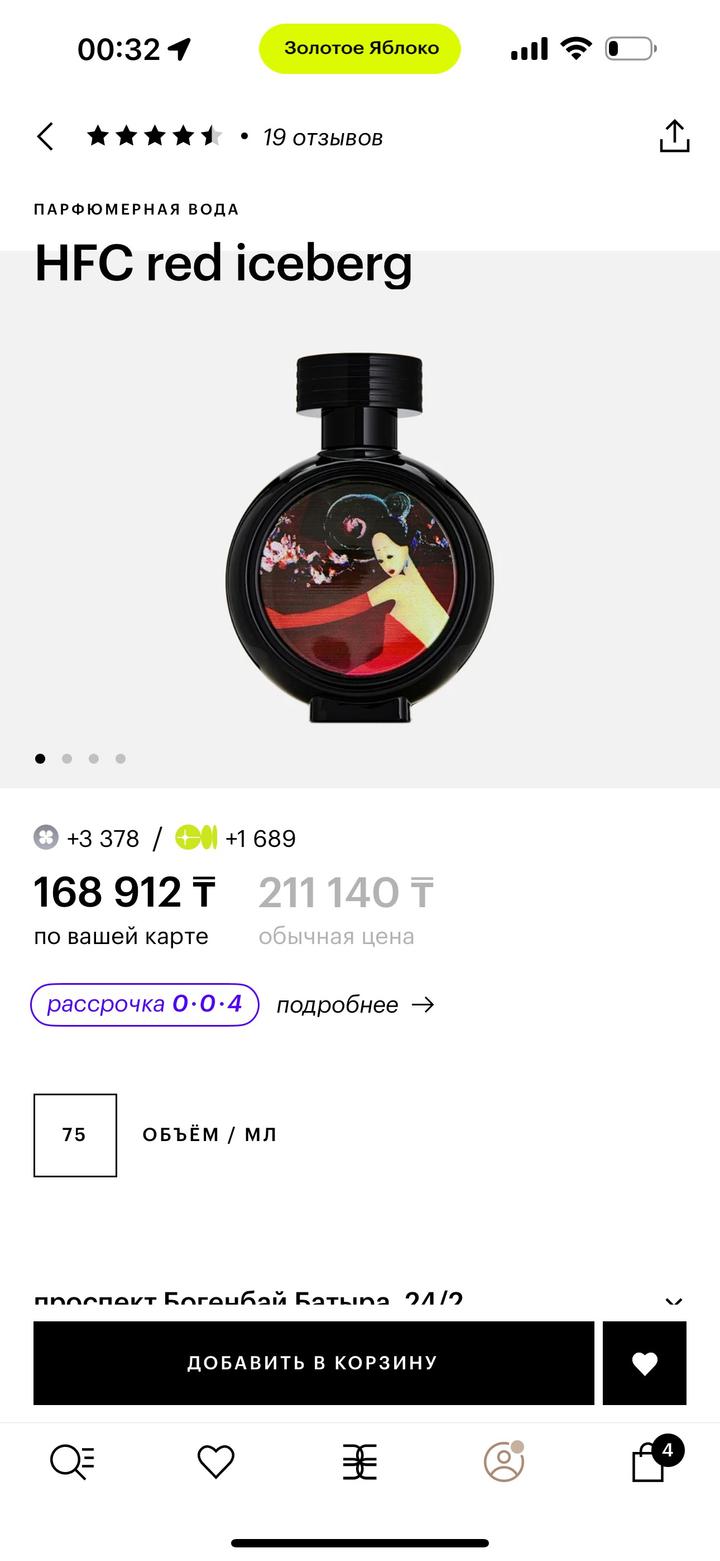Share this perfume page
Screen dimensions: 720x1561
pyautogui.click(x=675, y=137)
